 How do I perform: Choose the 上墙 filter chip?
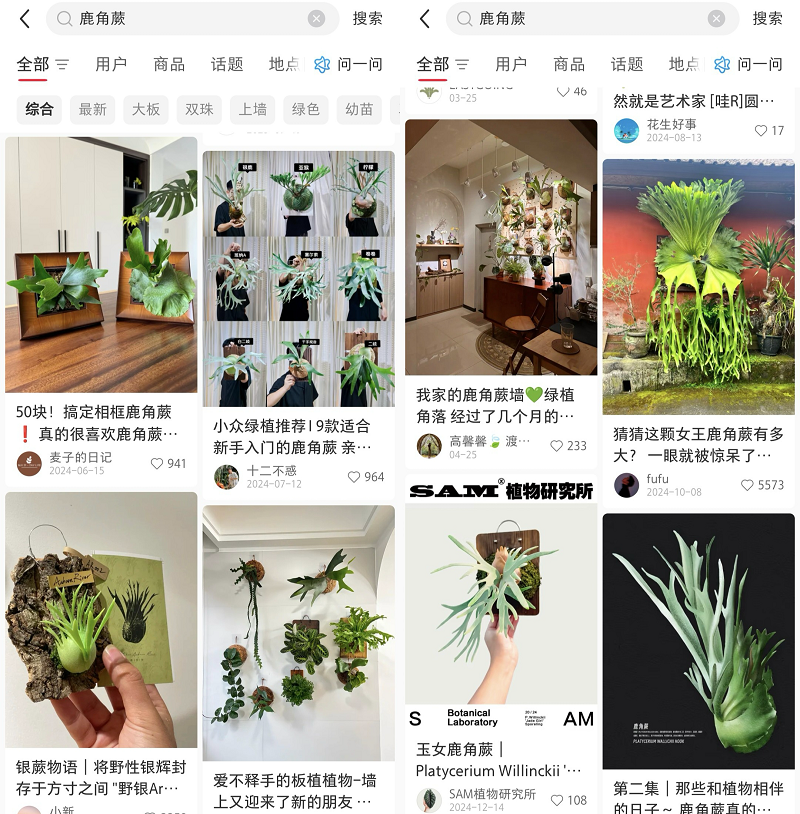tap(253, 110)
